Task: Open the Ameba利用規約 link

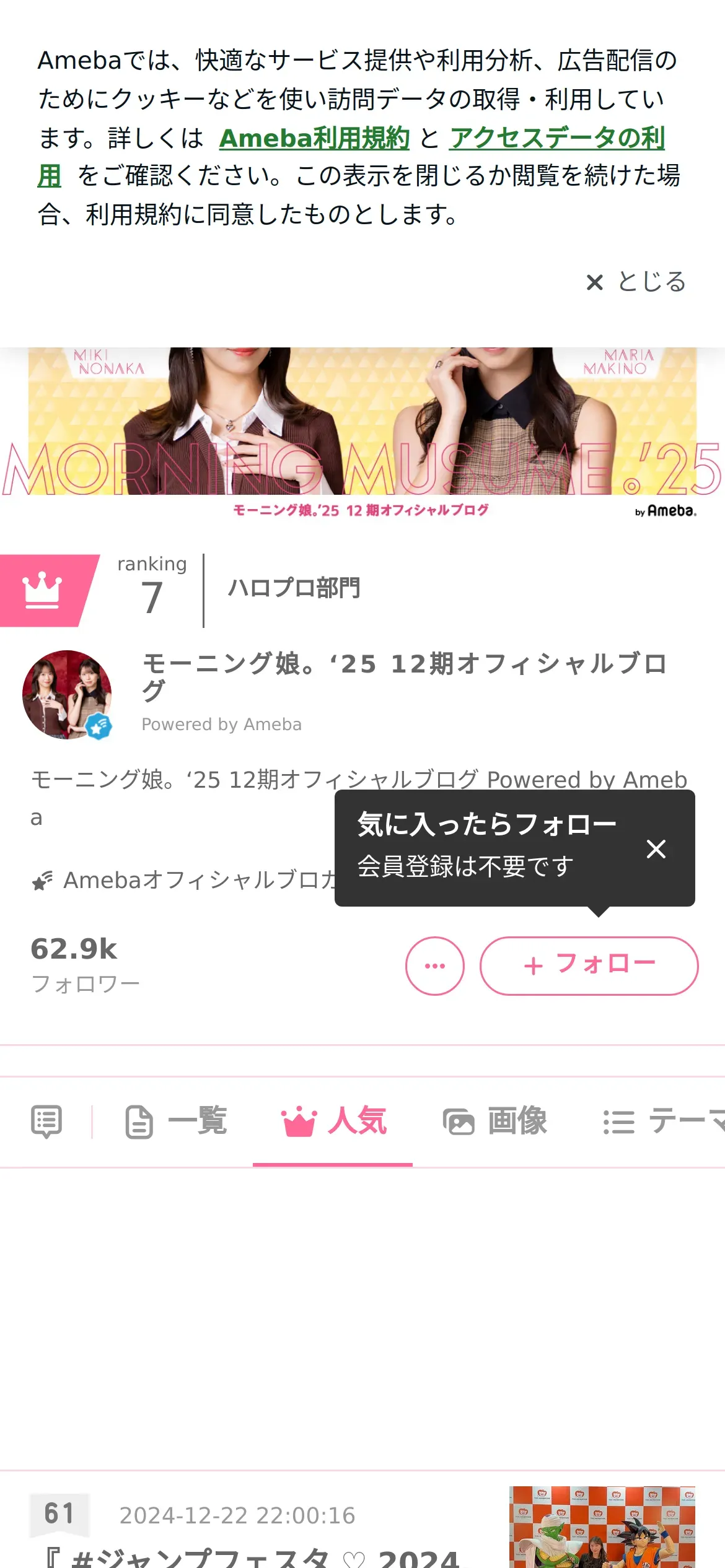Action: 314,138
